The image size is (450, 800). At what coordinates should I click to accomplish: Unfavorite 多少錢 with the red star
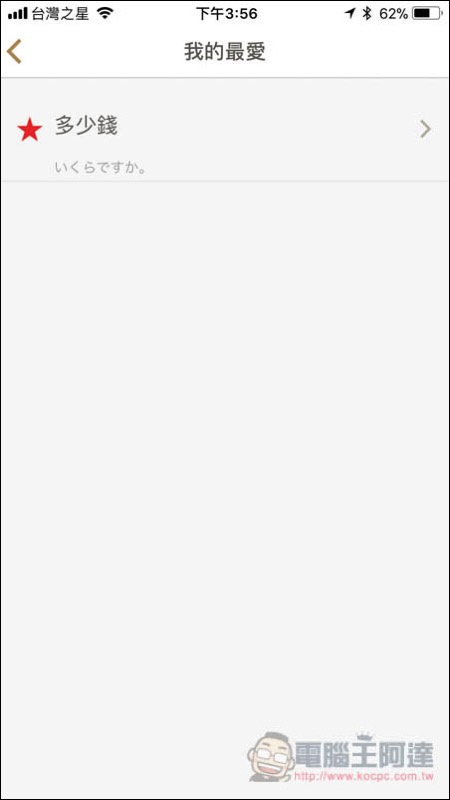(29, 130)
